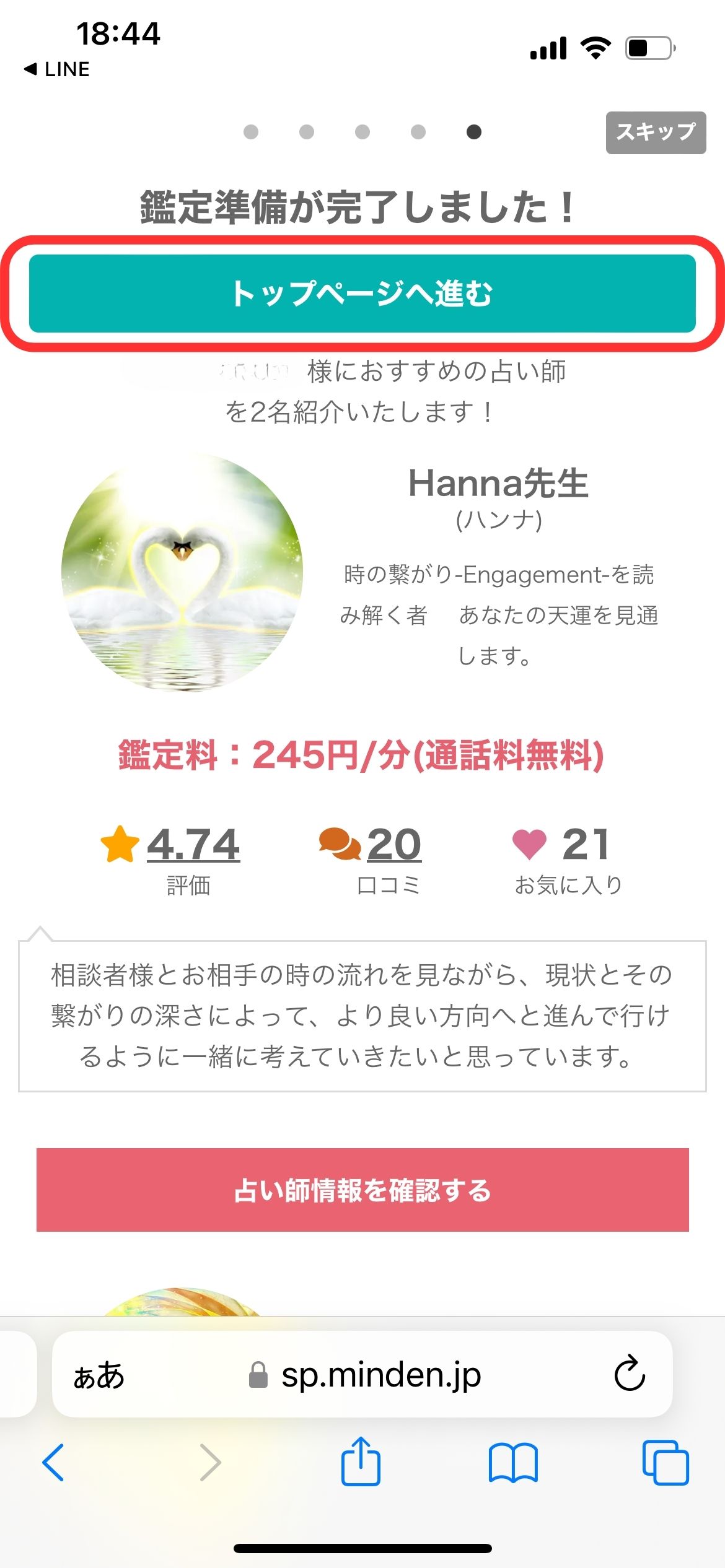Go back to previous page
Viewport: 725px width, 1568px height.
[53, 1463]
